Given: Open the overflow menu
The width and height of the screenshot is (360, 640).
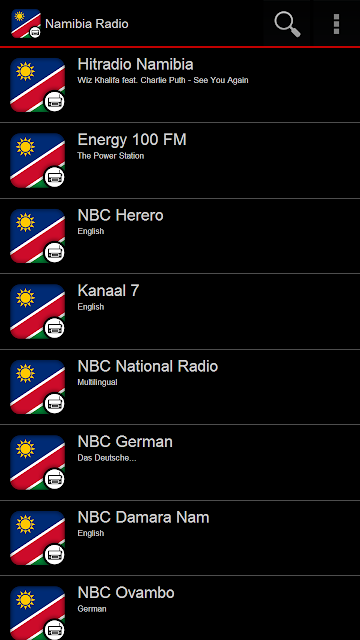Looking at the screenshot, I should [336, 23].
